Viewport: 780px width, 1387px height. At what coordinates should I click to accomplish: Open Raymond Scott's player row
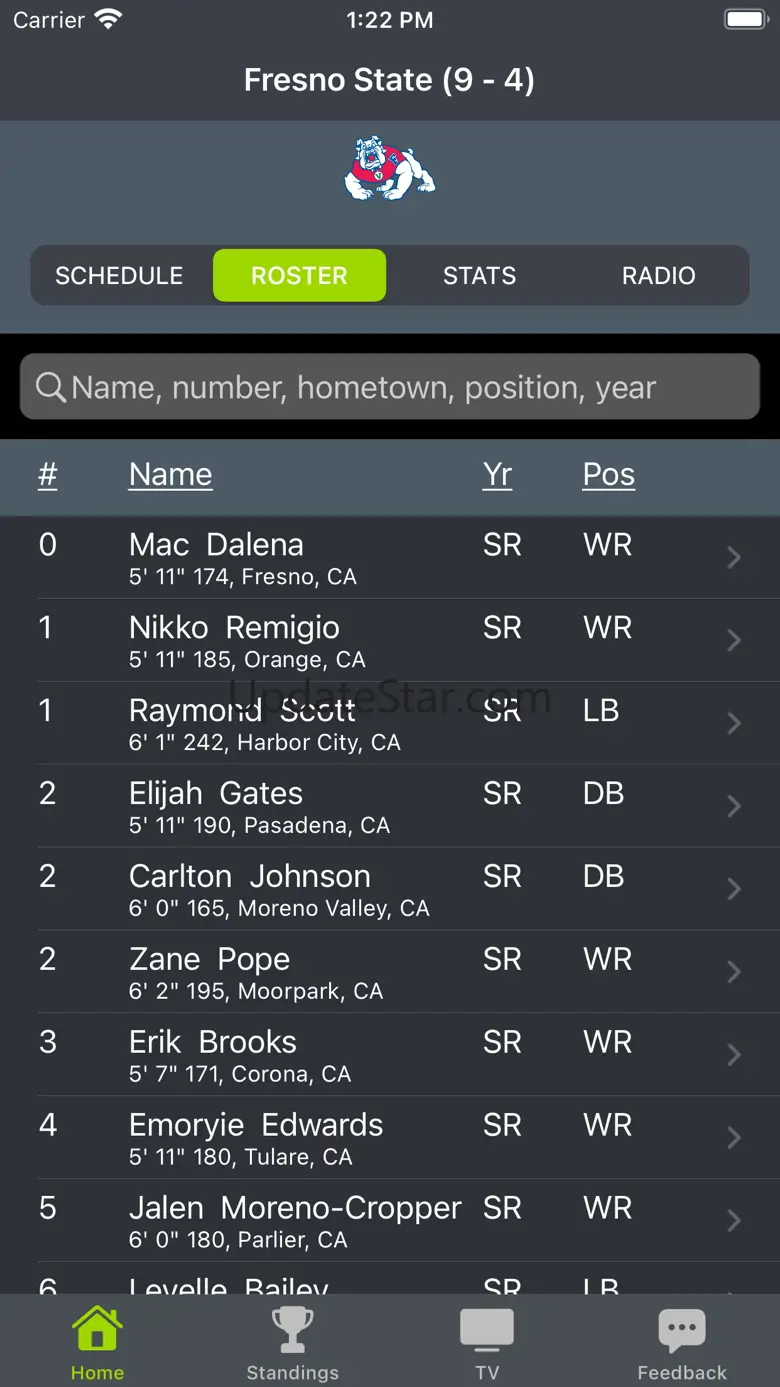390,724
